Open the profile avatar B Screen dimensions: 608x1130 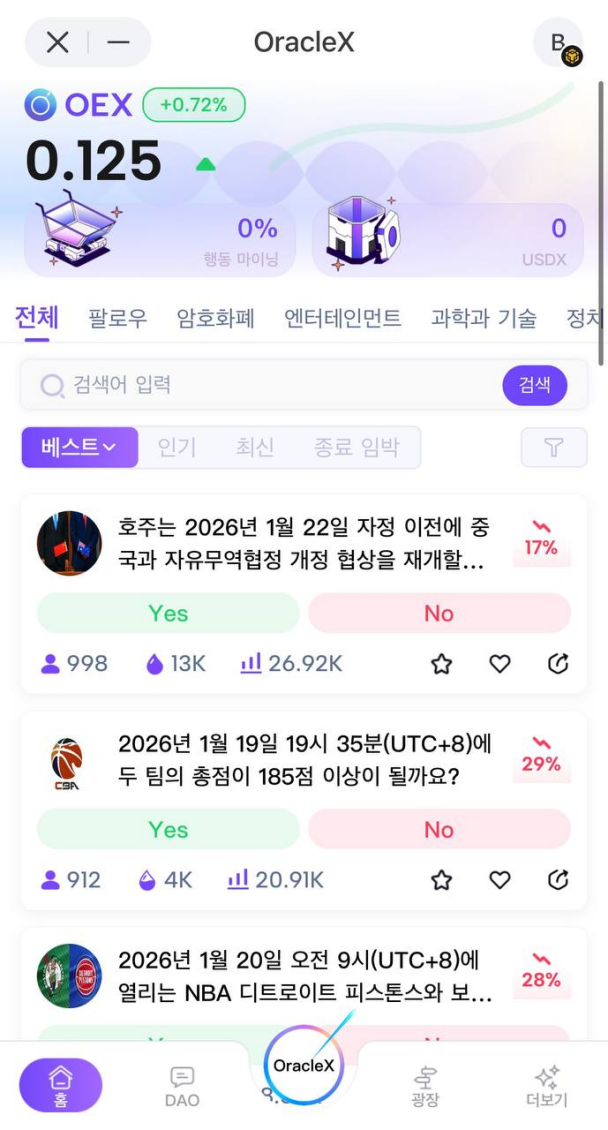point(558,42)
